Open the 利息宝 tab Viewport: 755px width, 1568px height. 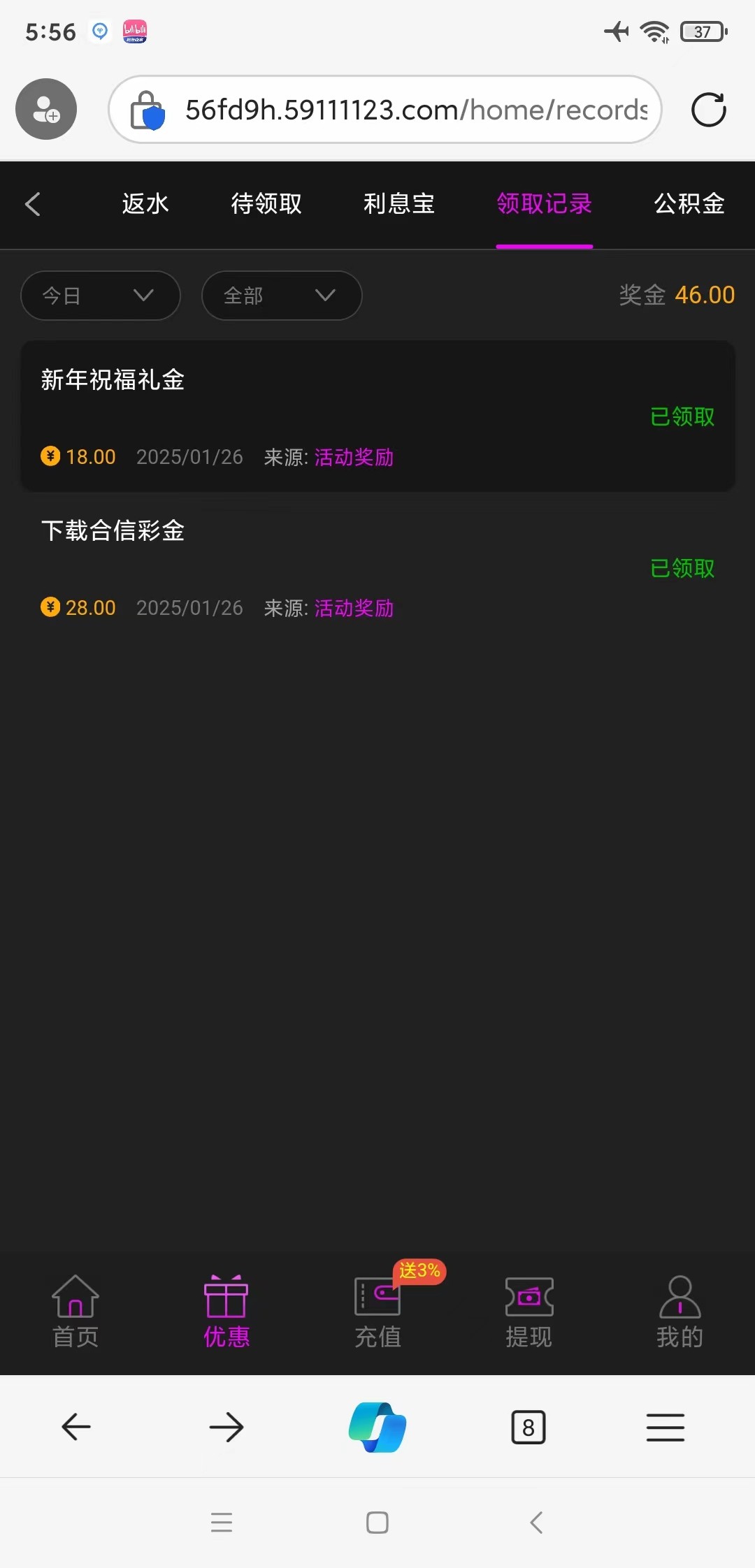(x=399, y=204)
